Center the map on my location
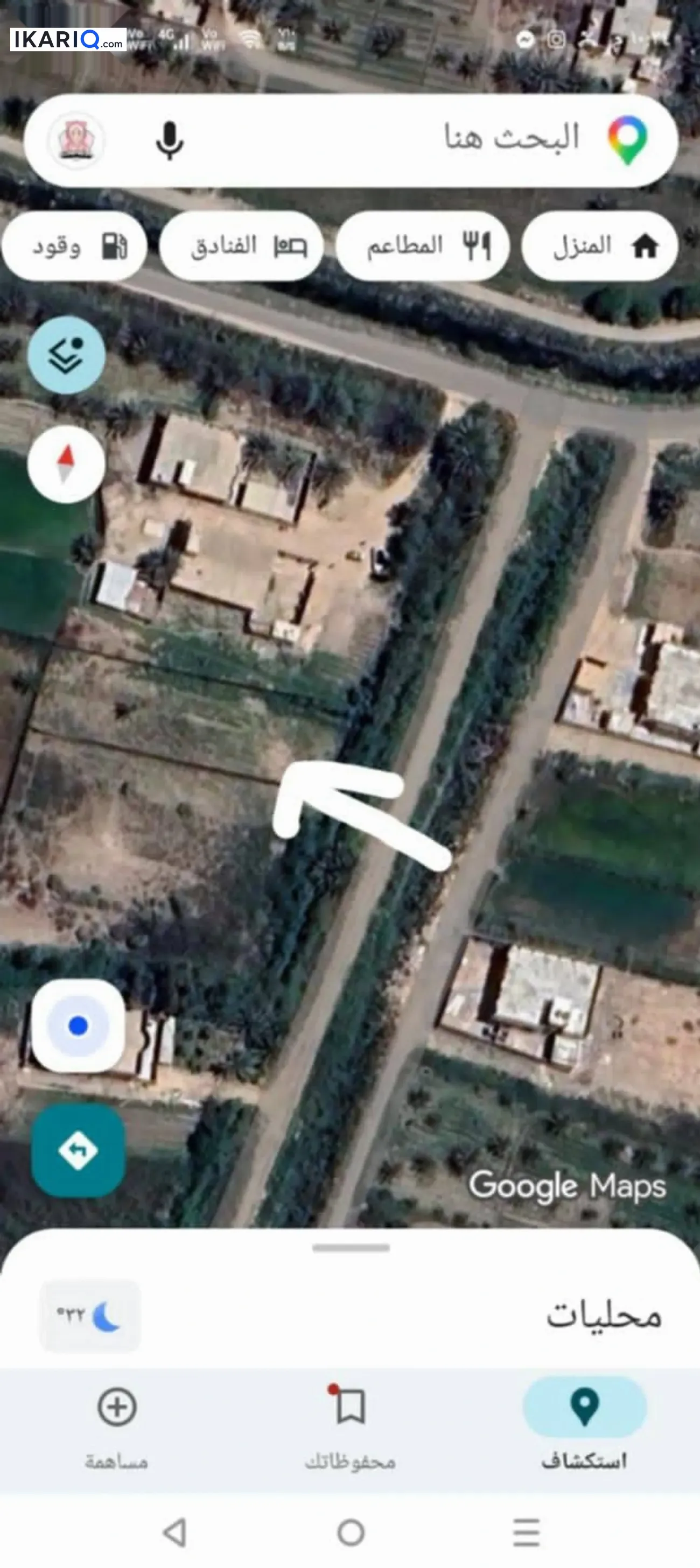Viewport: 700px width, 1568px height. tap(78, 1025)
